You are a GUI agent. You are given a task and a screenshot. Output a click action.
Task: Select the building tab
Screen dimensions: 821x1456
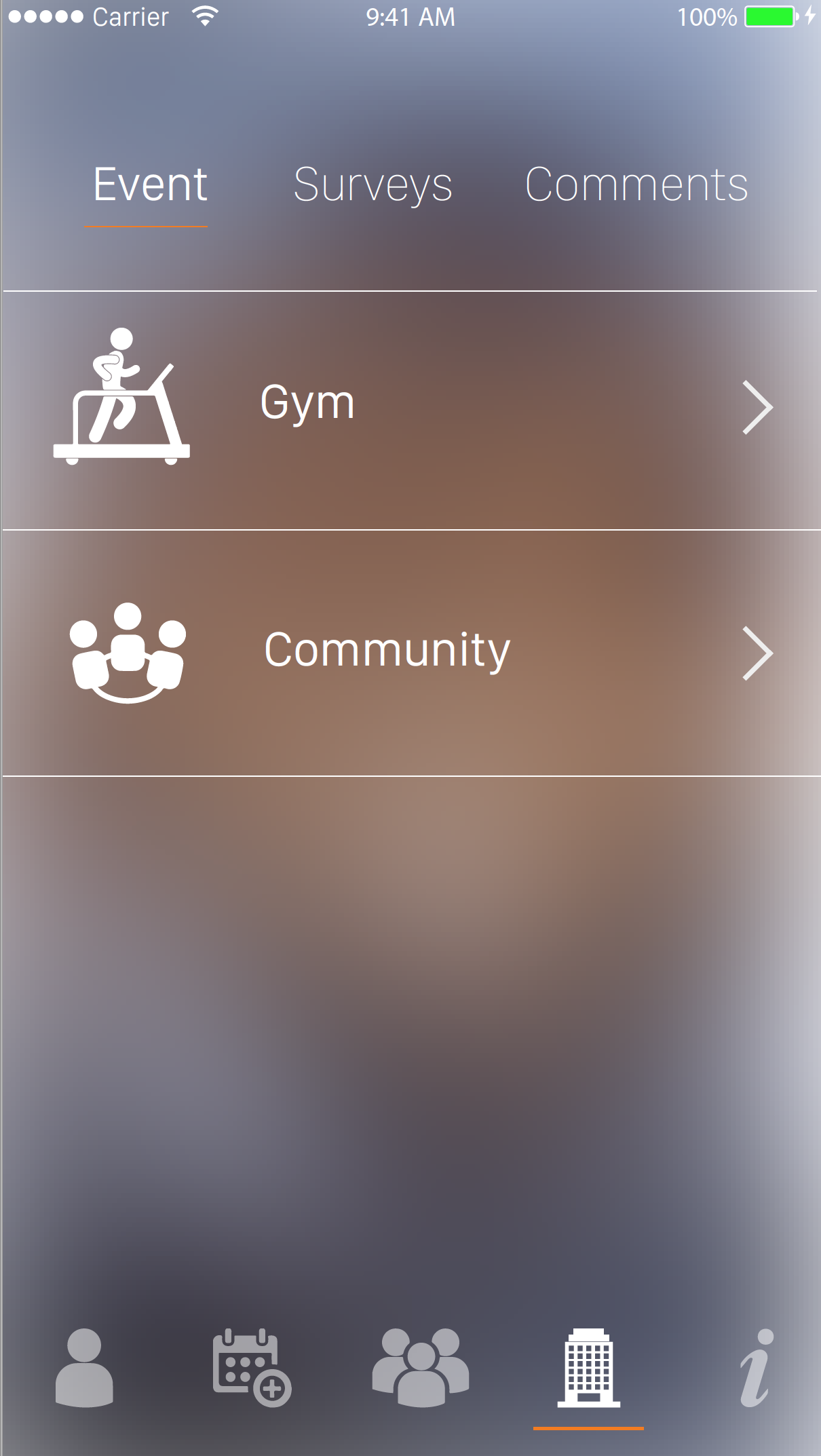click(588, 1368)
